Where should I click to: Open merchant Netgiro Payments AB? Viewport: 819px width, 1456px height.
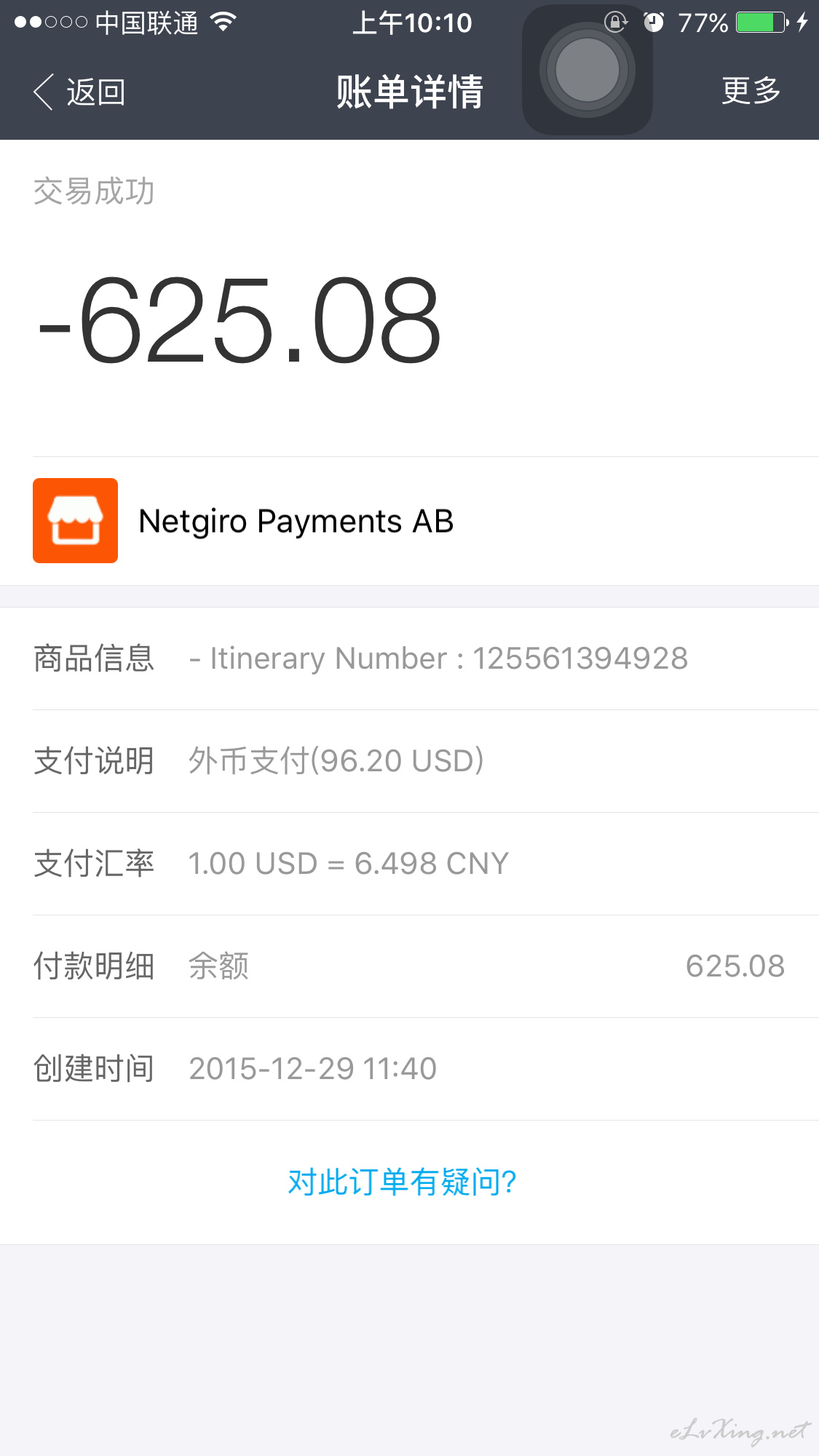pos(409,521)
